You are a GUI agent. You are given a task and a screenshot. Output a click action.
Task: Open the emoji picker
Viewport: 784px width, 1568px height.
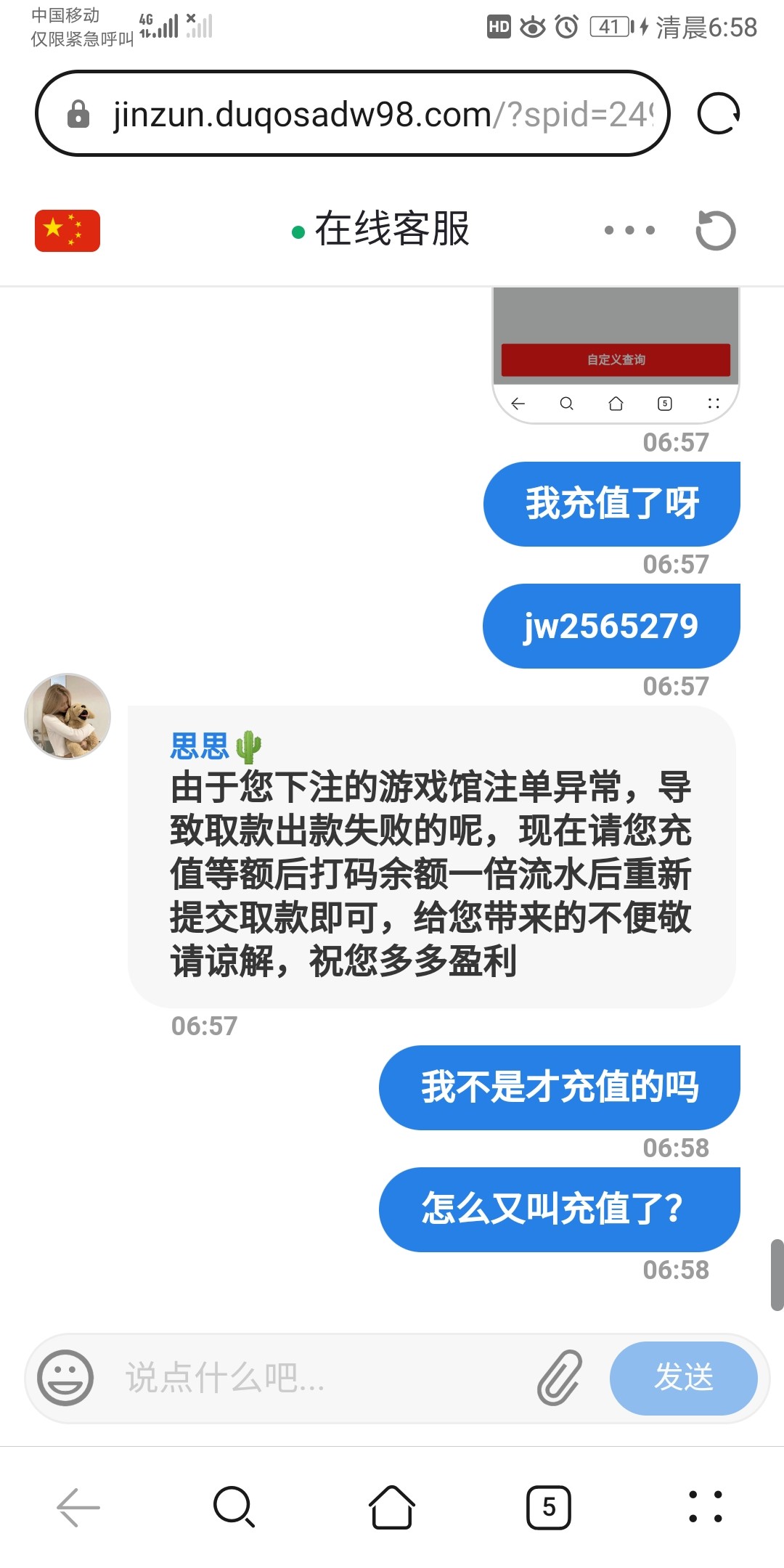pos(65,1377)
